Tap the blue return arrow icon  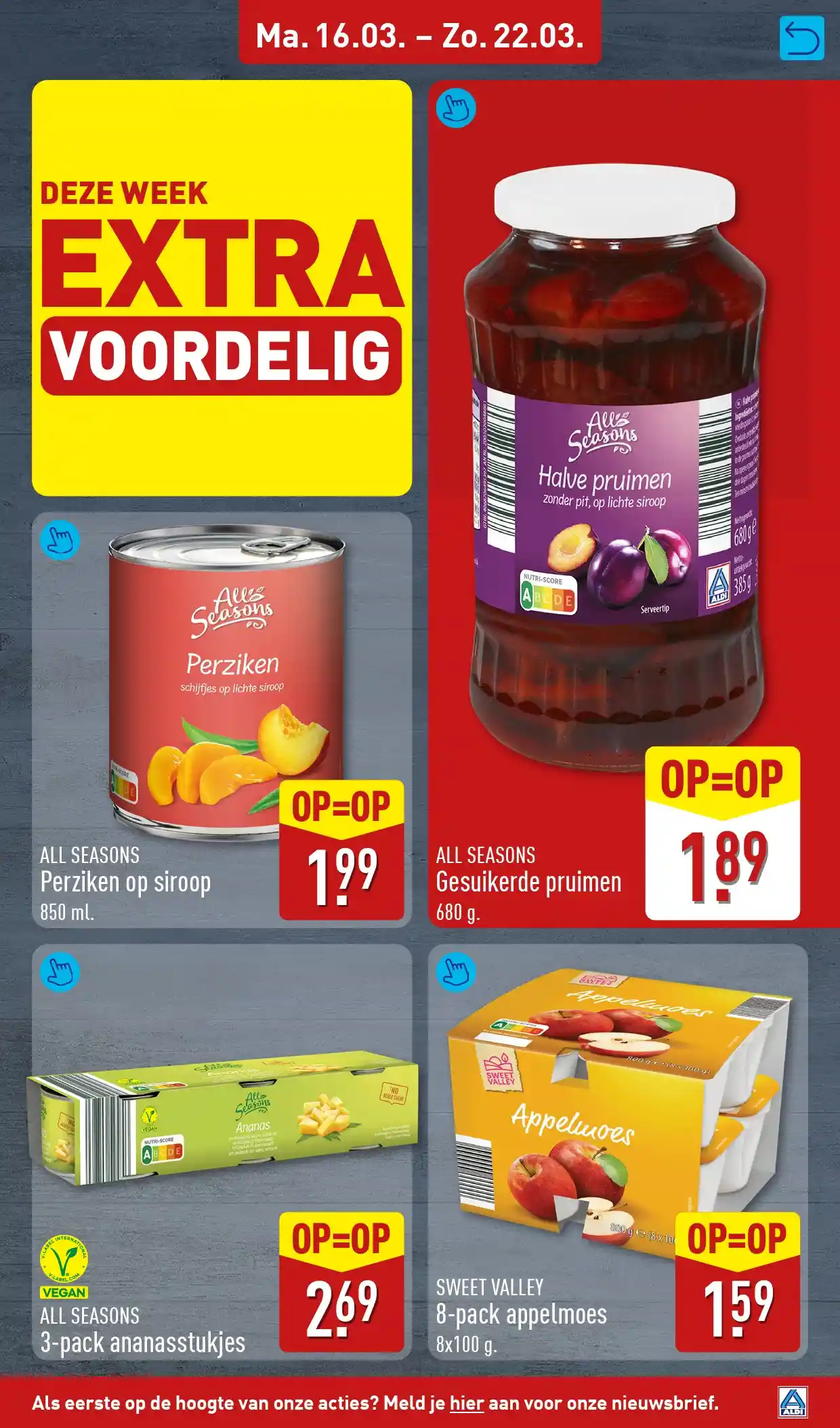801,39
